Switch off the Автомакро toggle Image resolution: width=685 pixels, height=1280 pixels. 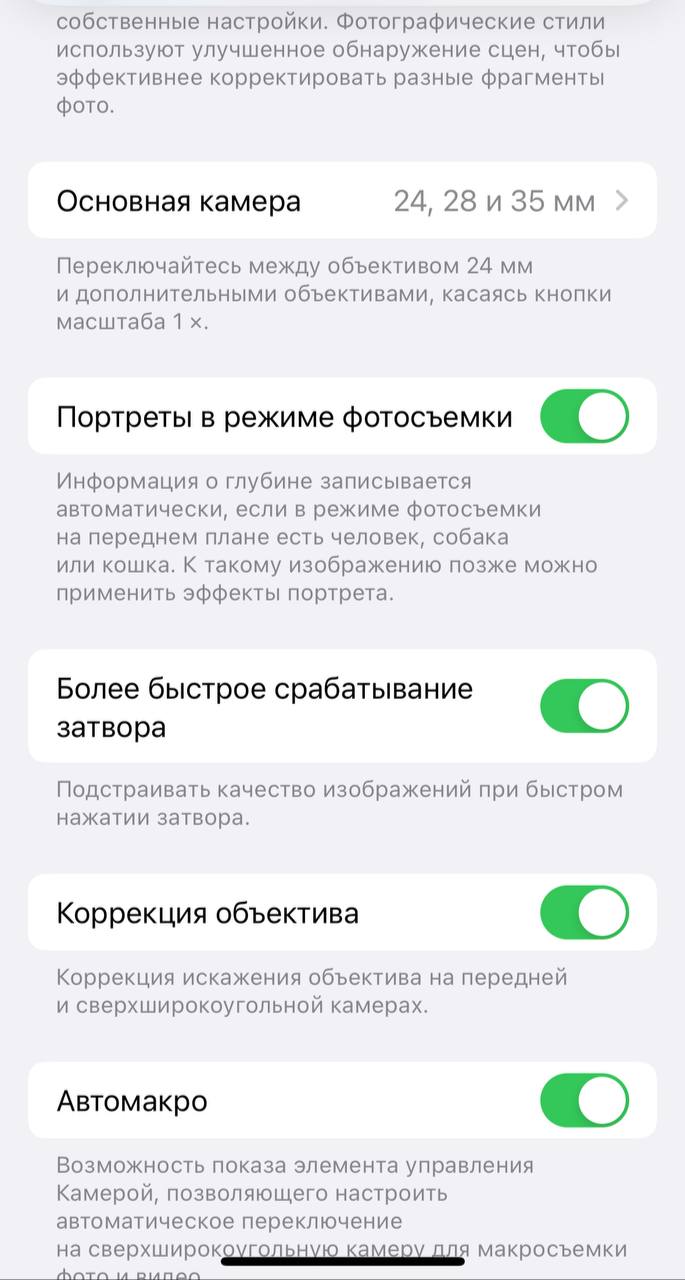point(584,1101)
